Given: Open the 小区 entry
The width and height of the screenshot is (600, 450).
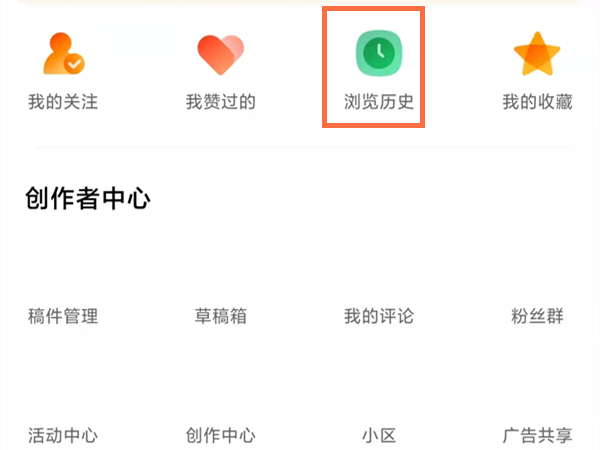Looking at the screenshot, I should [x=379, y=435].
